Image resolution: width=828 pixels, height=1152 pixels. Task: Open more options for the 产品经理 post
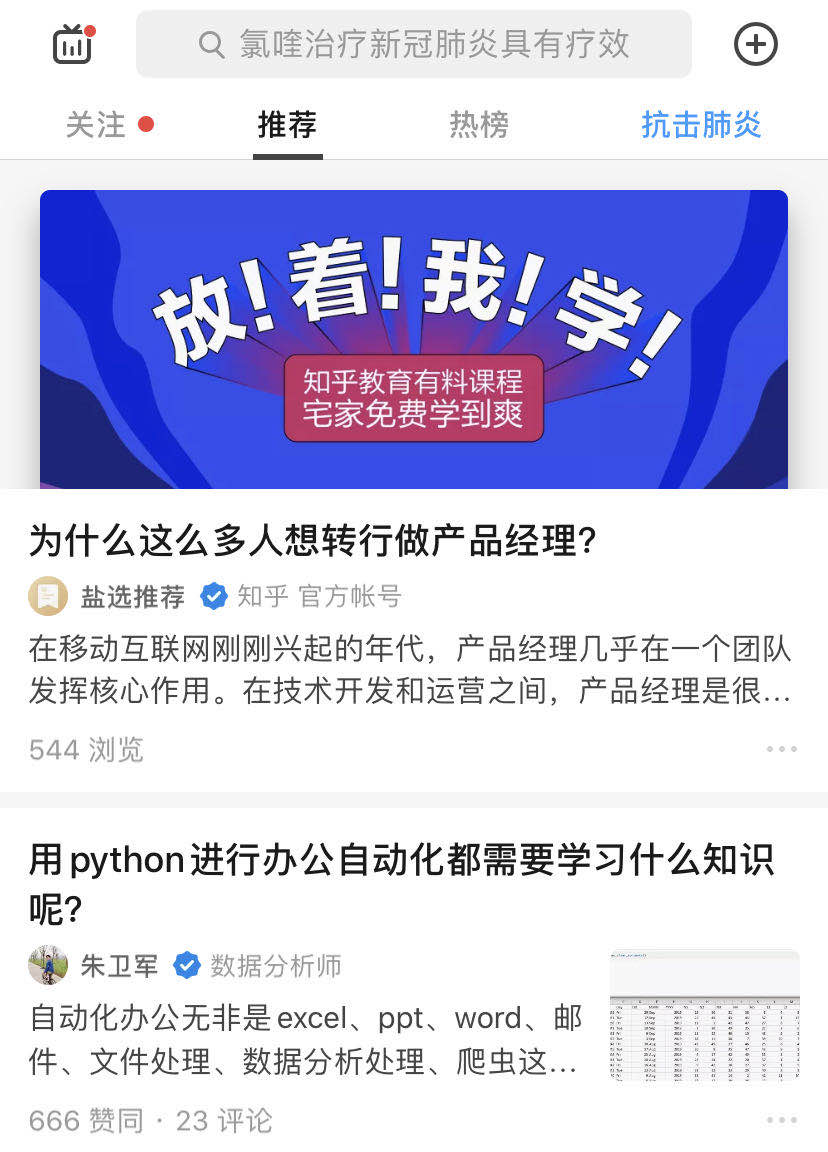click(781, 749)
